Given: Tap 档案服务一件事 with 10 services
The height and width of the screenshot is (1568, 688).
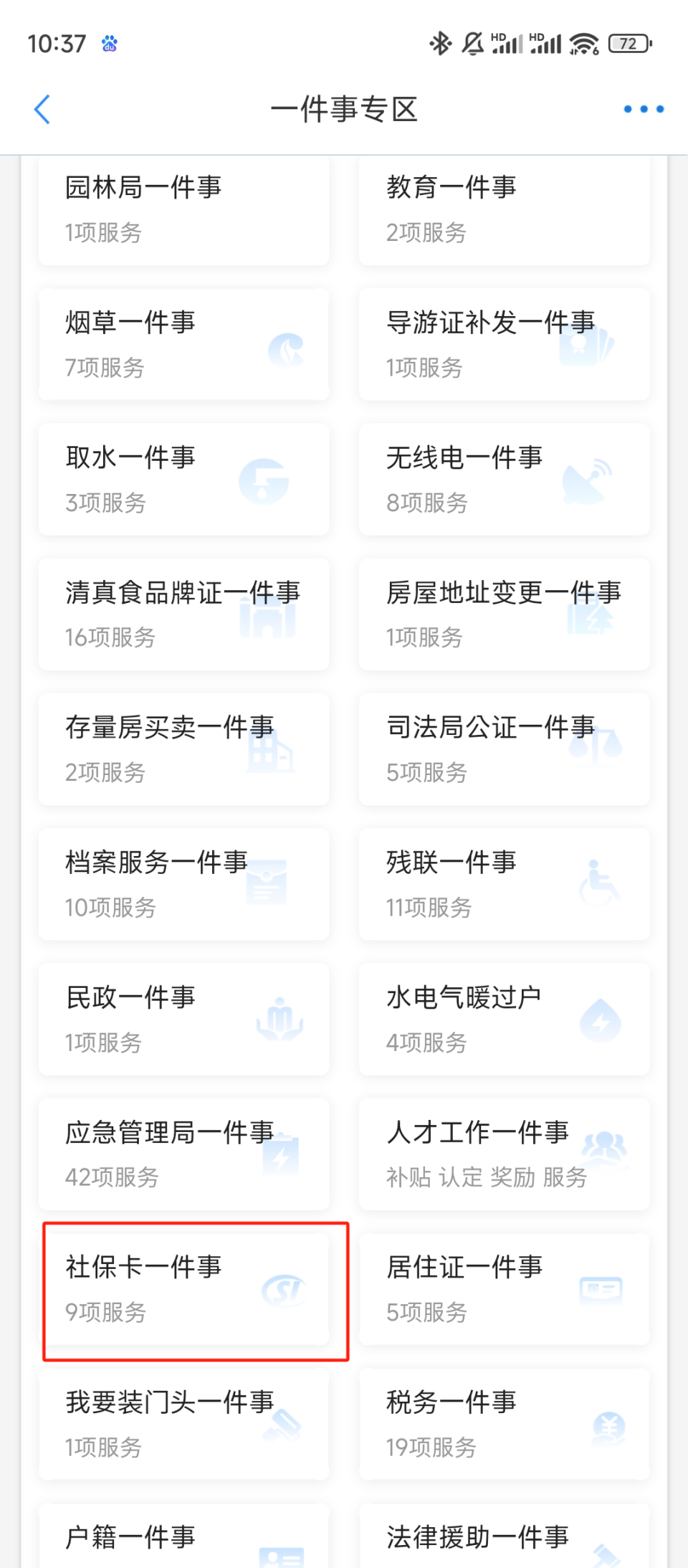Looking at the screenshot, I should coord(183,884).
